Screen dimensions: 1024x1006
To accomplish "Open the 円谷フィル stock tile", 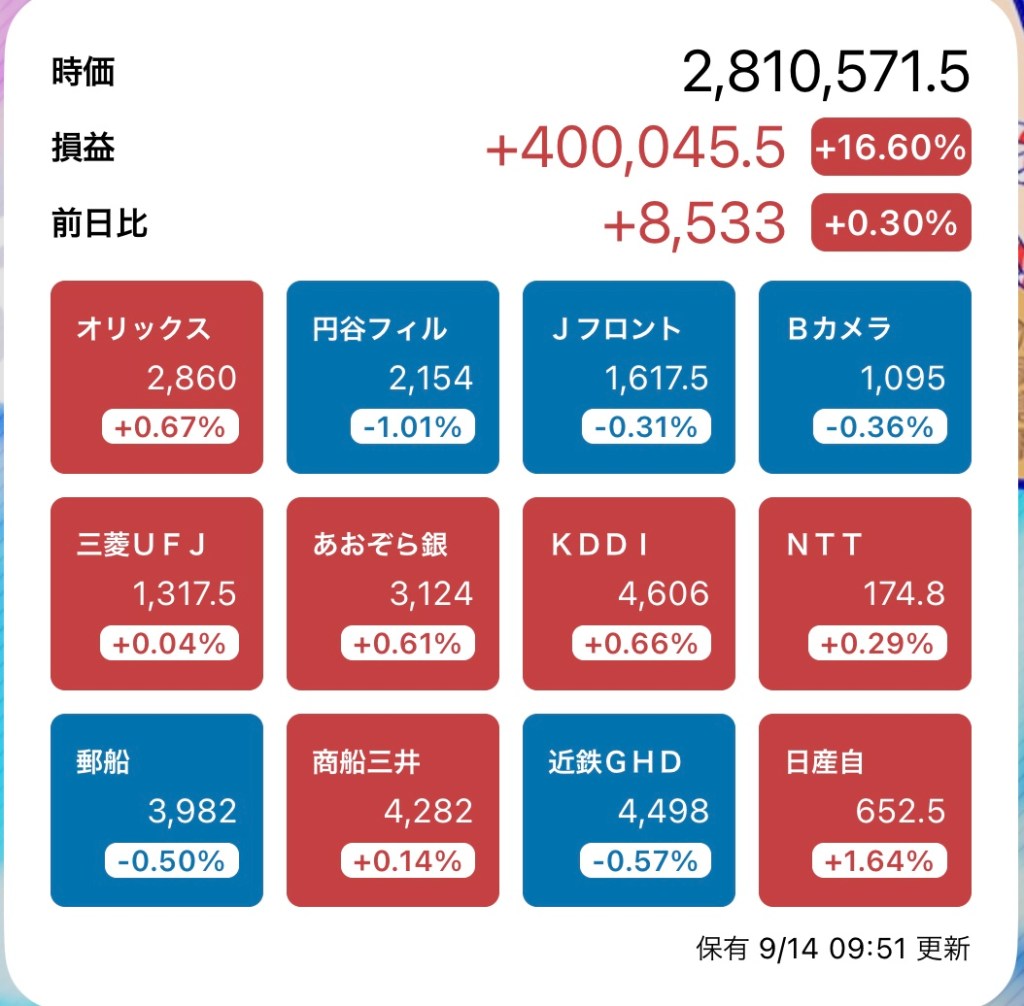I will [x=393, y=377].
